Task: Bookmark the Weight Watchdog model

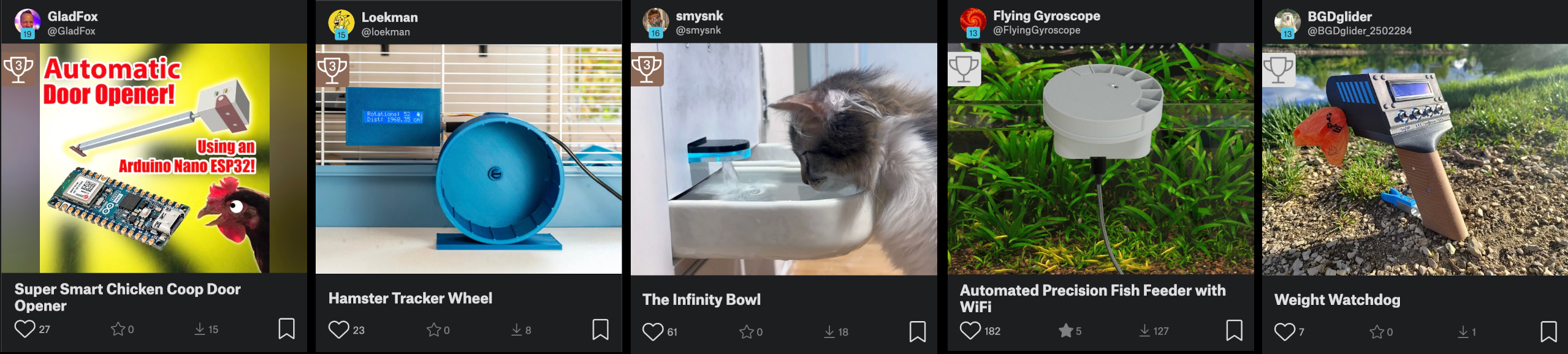Action: pyautogui.click(x=1548, y=331)
